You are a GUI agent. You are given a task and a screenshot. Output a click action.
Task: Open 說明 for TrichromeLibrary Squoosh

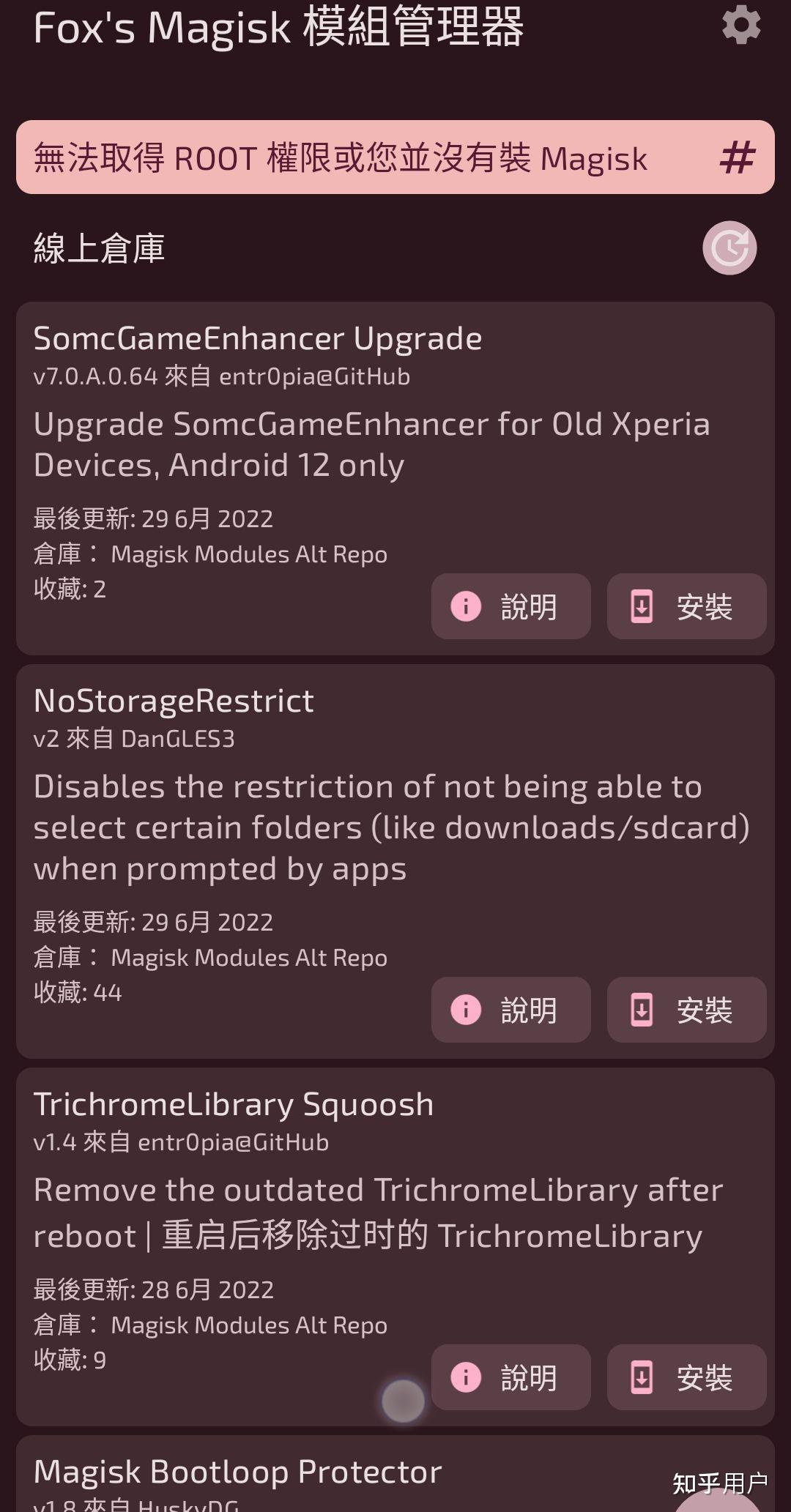(510, 1377)
